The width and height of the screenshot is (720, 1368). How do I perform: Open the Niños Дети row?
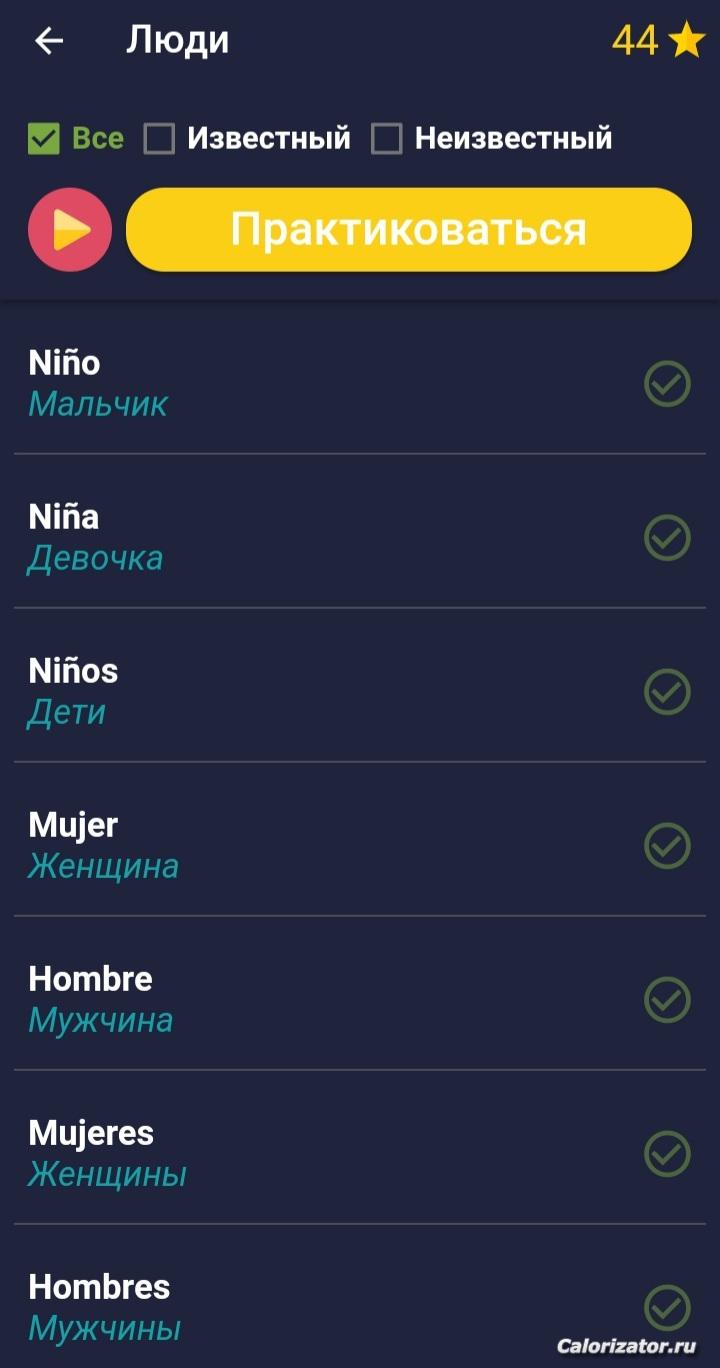click(300, 691)
